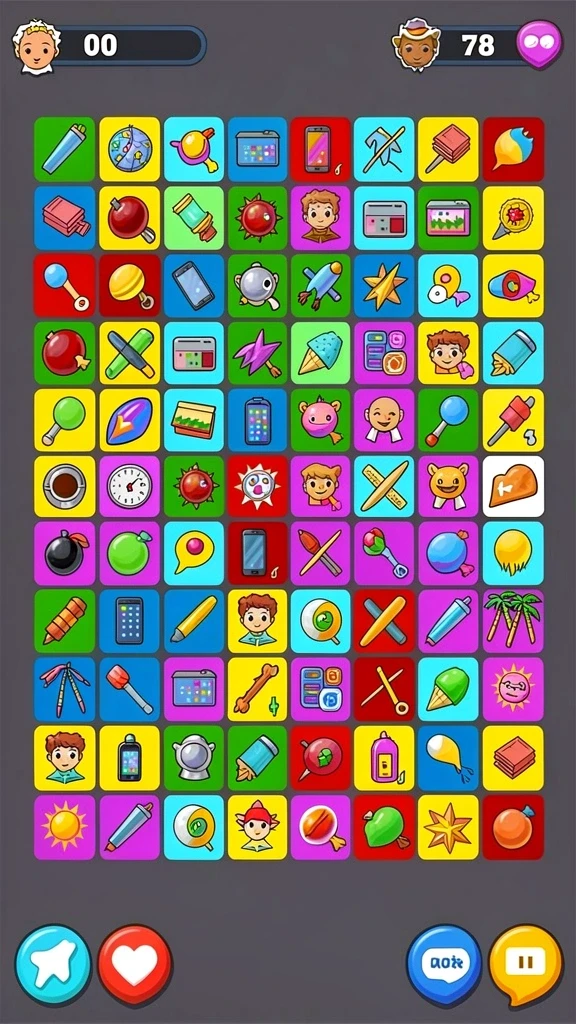
Task: Tap the globe tile on yellow background
Action: pos(129,149)
